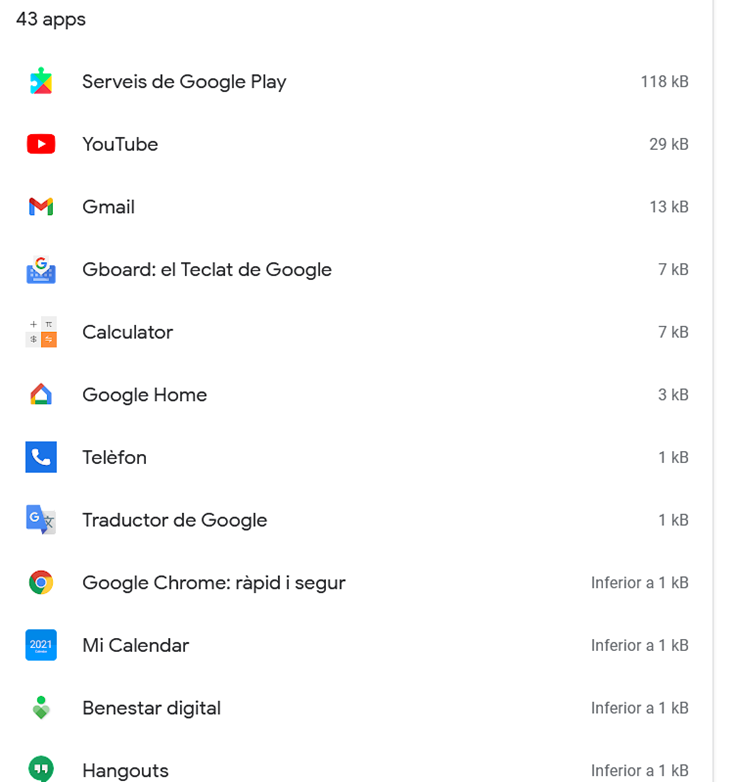736x782 pixels.
Task: Tap the Traductor de Google row
Action: click(174, 520)
